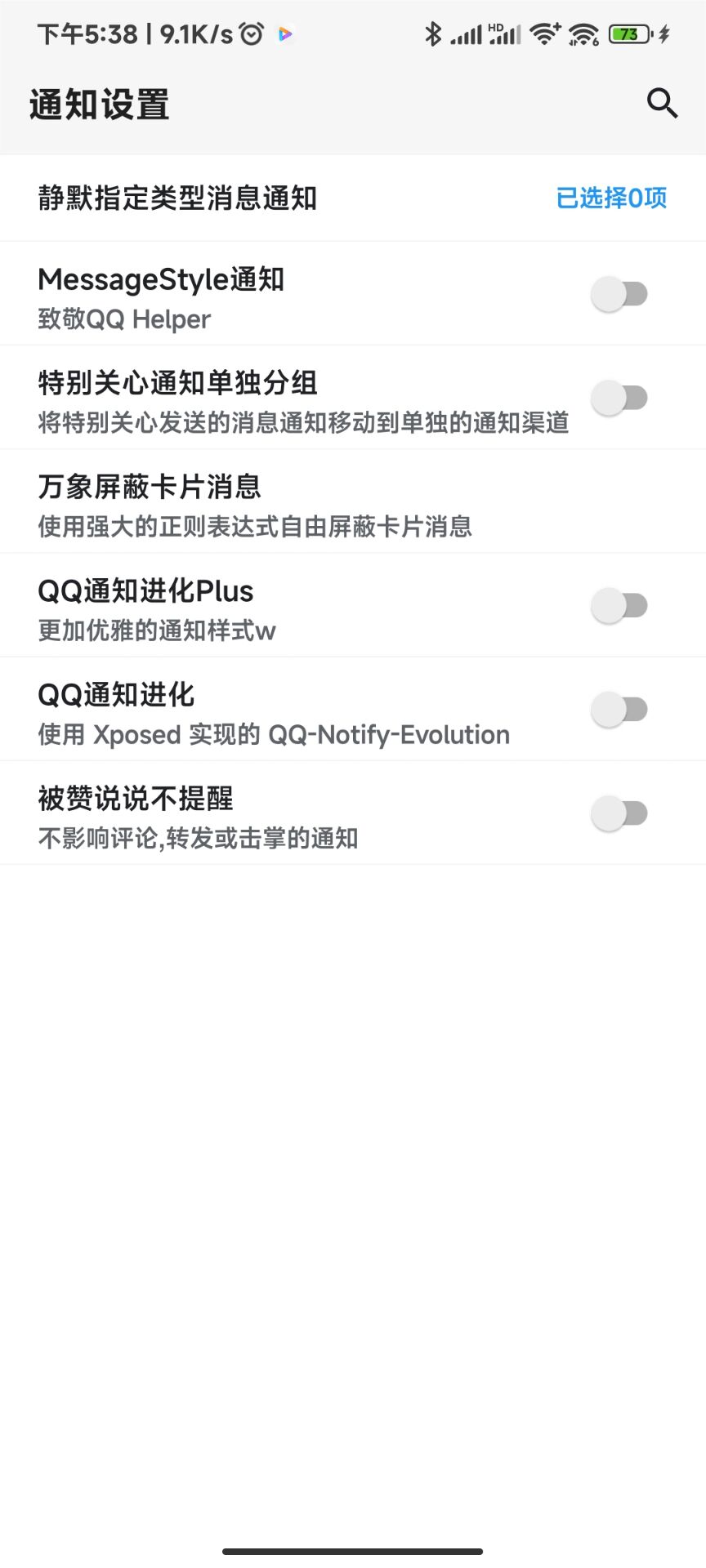Screen dimensions: 706x1568
Task: Open the search icon in the app bar
Action: tap(662, 104)
